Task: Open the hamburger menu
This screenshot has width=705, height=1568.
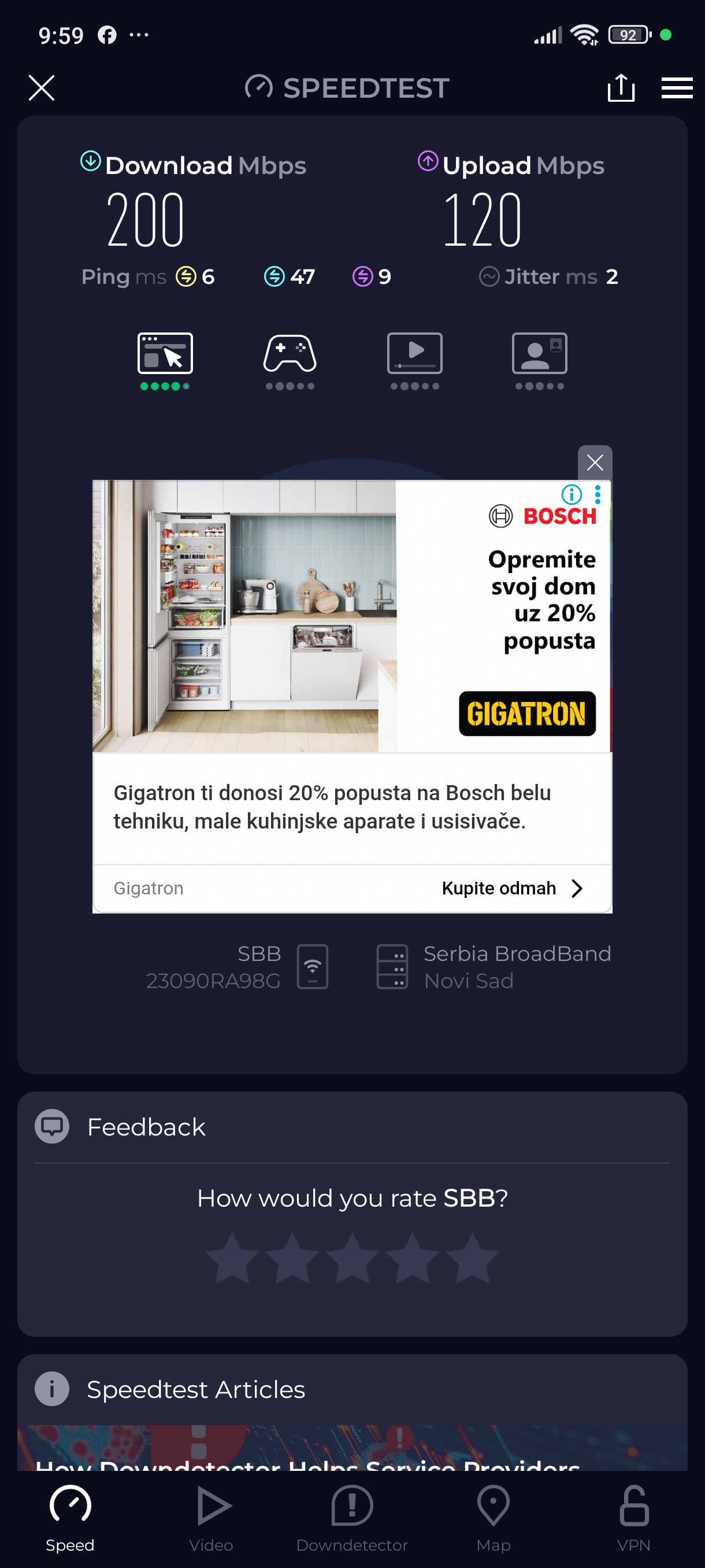Action: pyautogui.click(x=677, y=88)
